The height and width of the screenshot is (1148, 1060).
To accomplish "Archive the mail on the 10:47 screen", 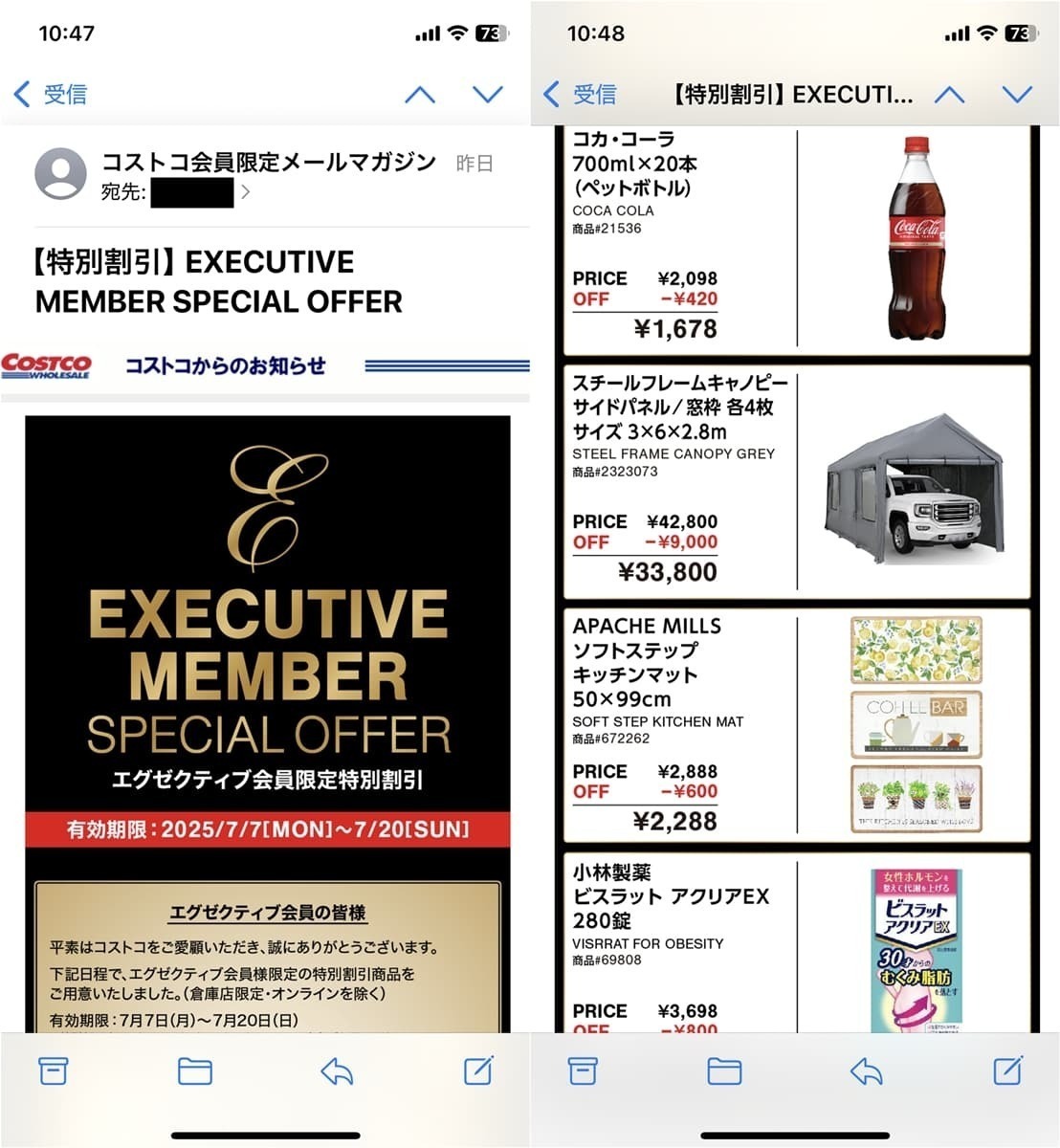I will point(53,1071).
